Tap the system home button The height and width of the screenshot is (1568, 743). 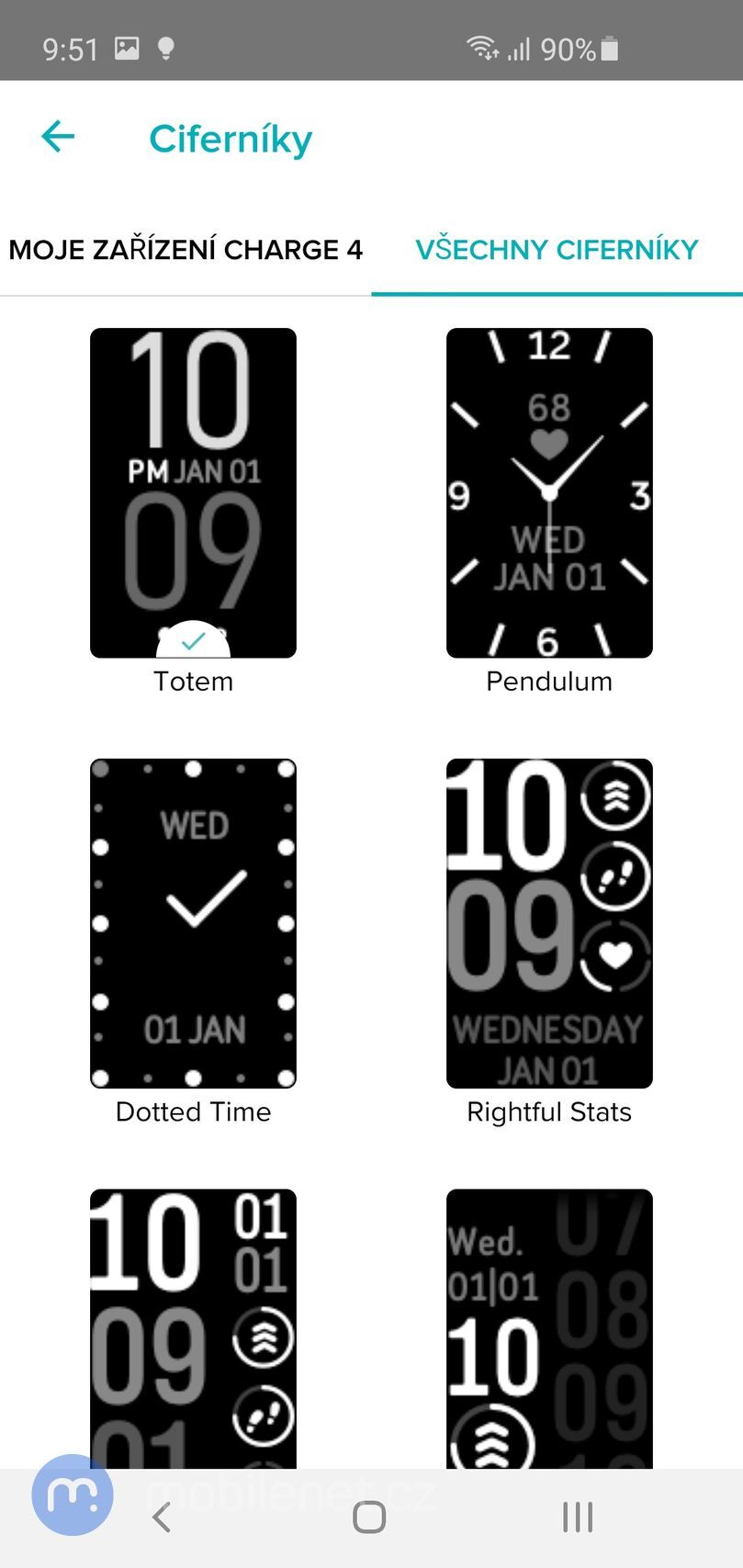[369, 1517]
